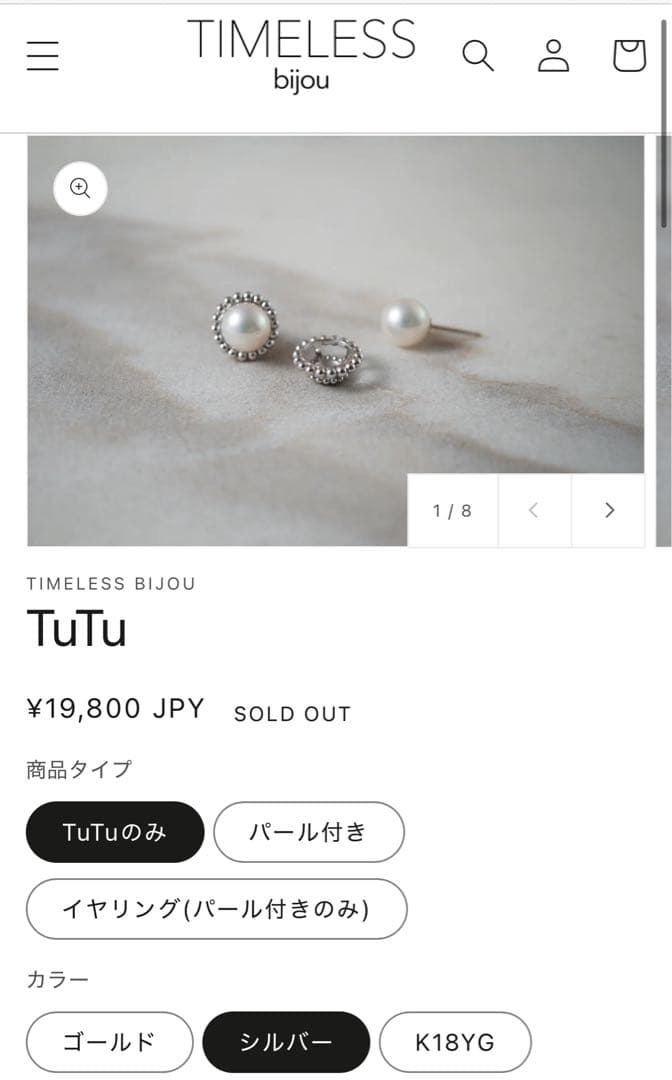Open the shopping cart
The image size is (672, 1080).
coord(629,56)
